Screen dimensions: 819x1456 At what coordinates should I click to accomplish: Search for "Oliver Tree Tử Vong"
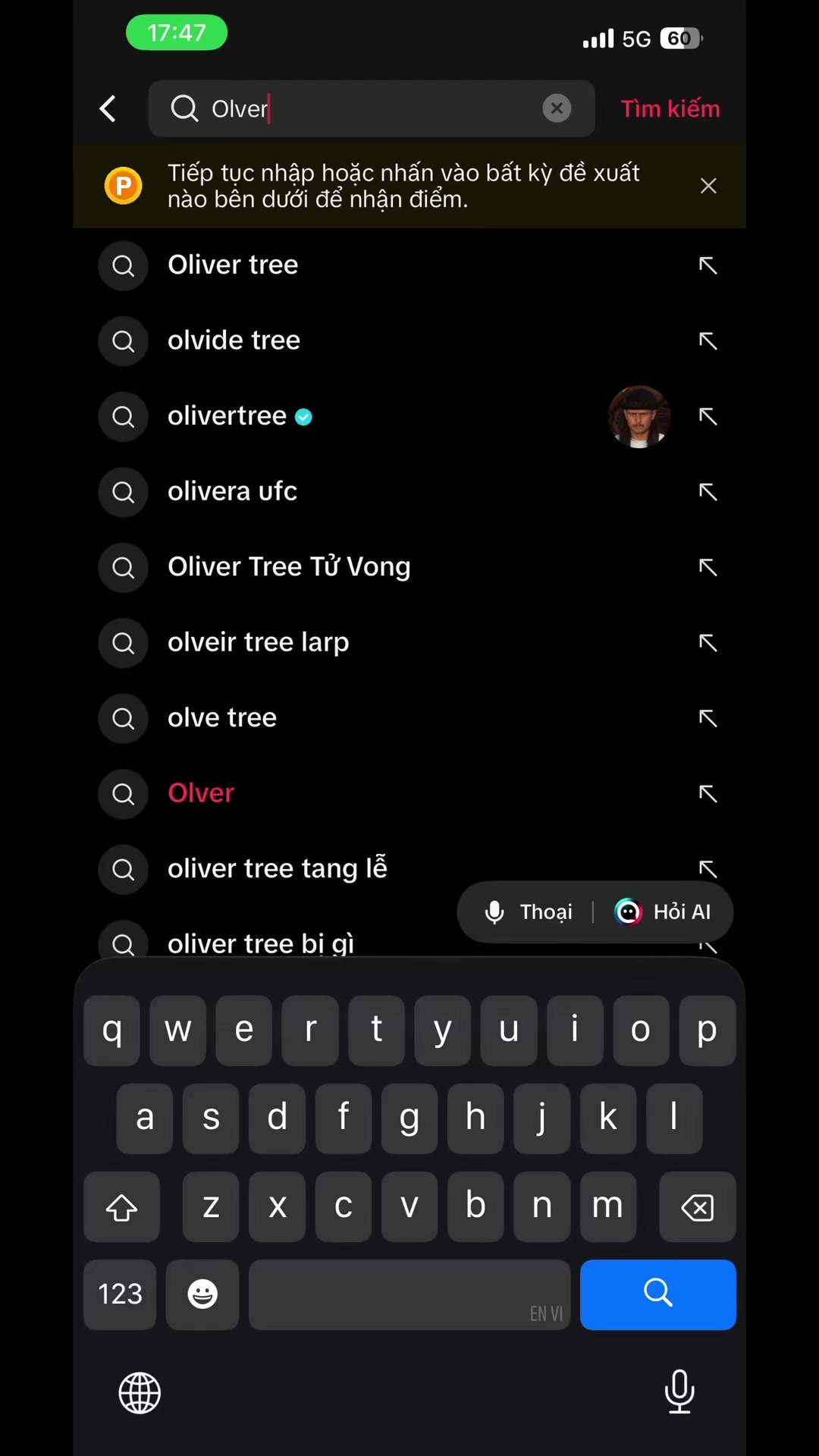click(x=409, y=567)
